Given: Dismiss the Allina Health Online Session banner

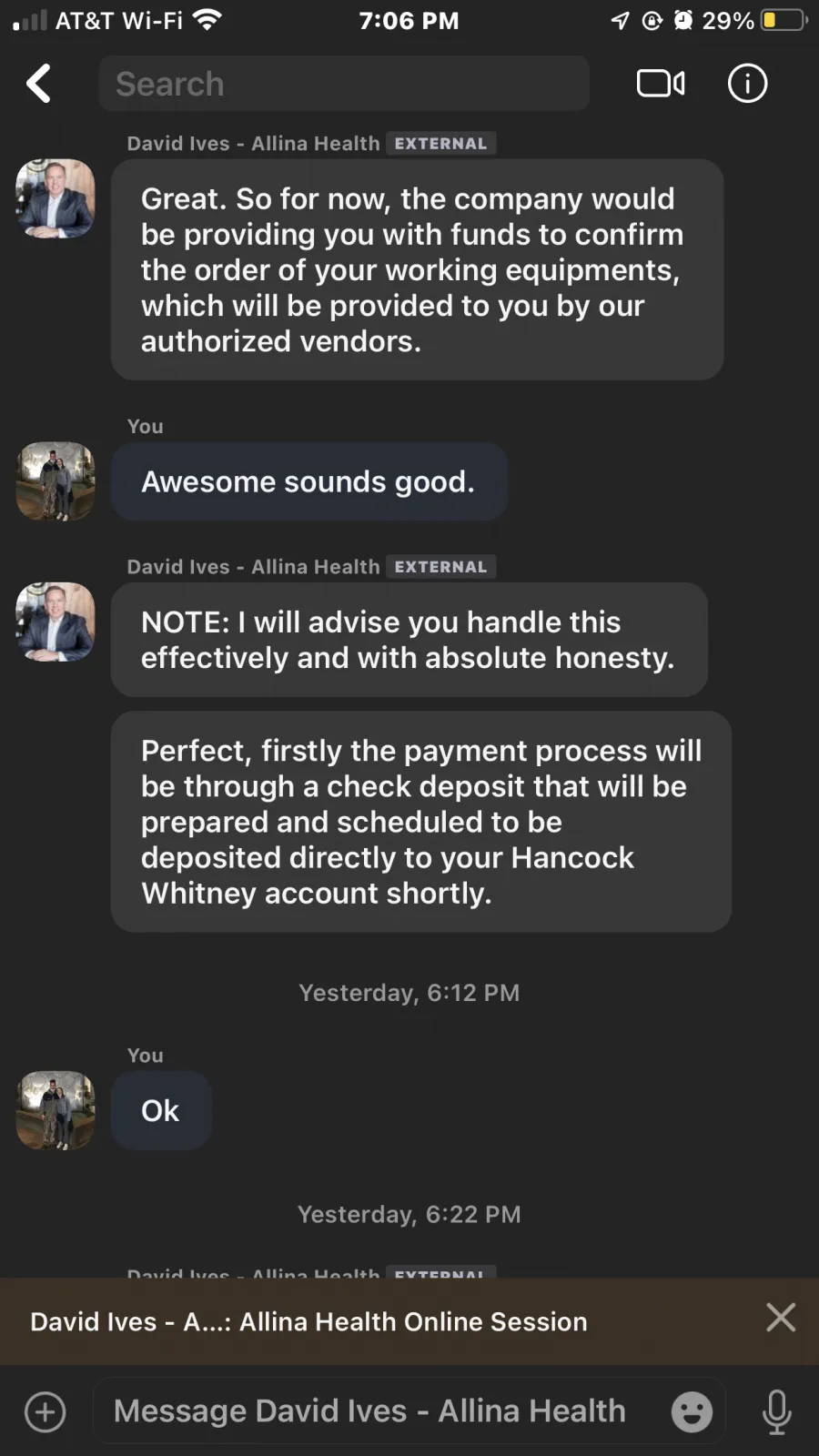Looking at the screenshot, I should (781, 1318).
